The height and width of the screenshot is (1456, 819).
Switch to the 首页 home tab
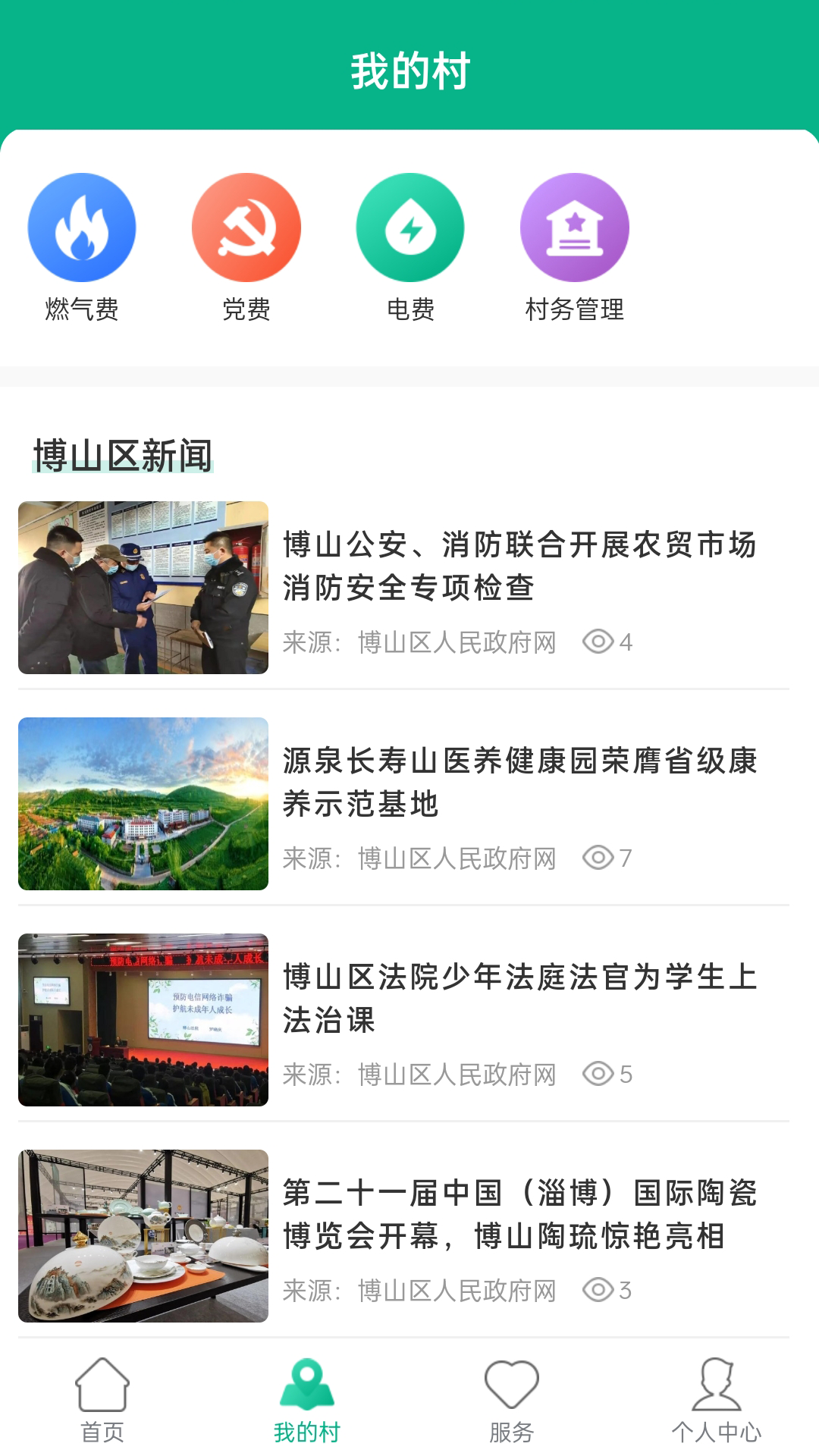click(102, 1401)
